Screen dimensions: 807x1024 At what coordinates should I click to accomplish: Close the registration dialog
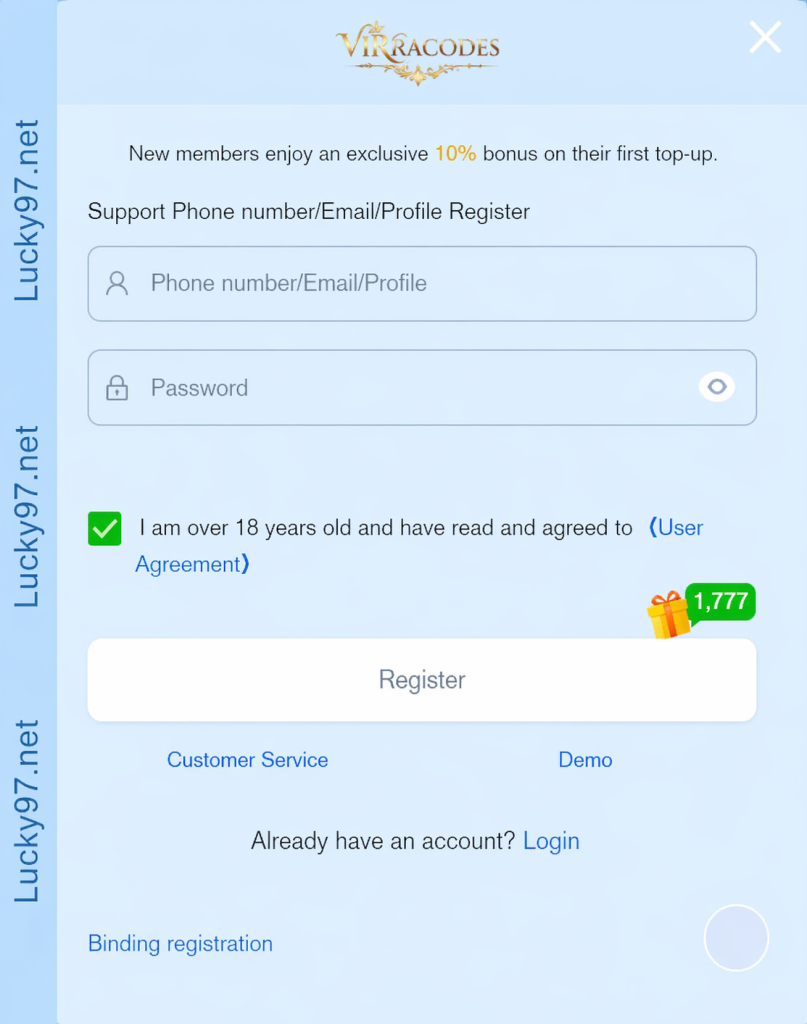(765, 38)
